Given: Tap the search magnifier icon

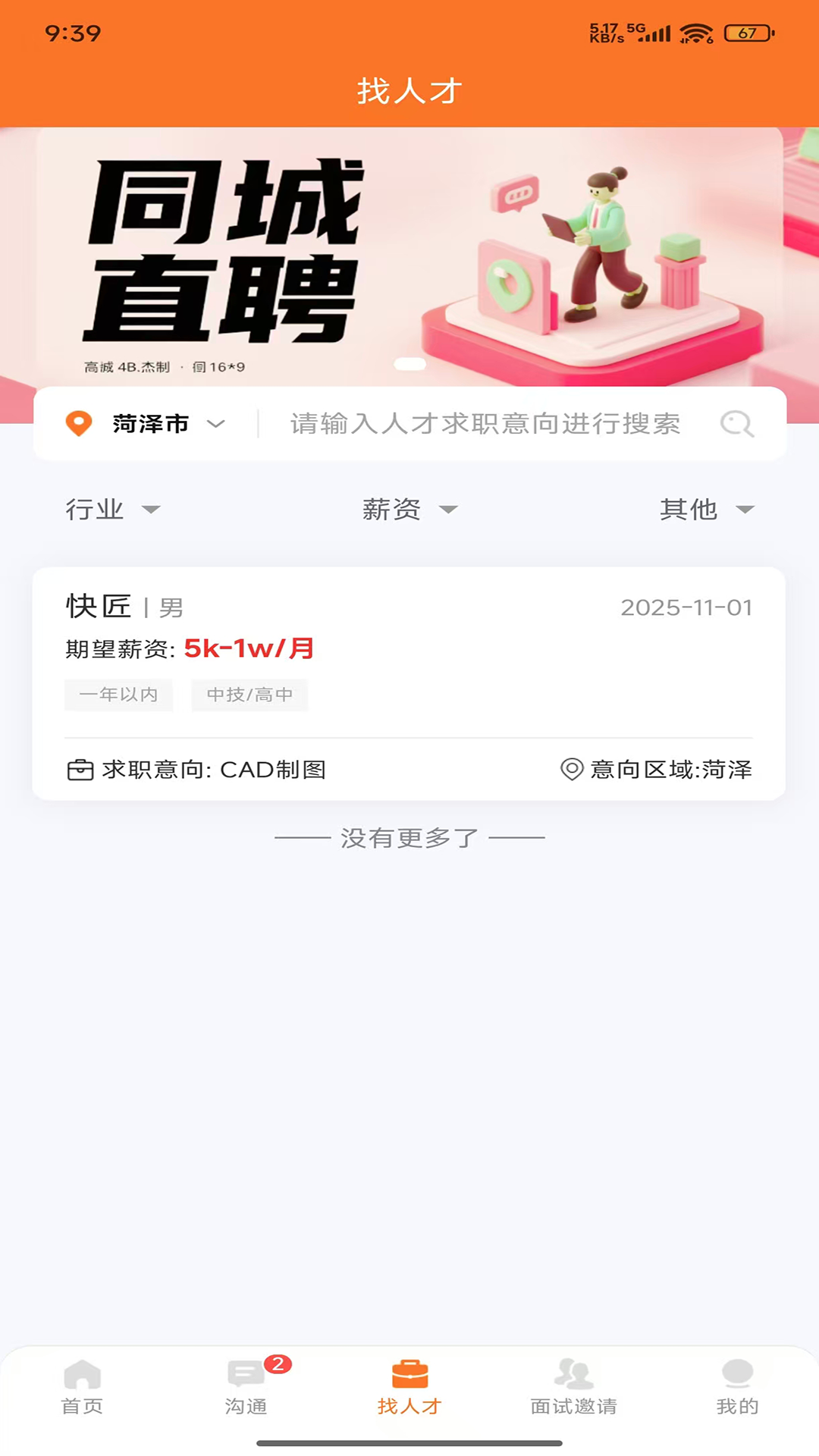Looking at the screenshot, I should tap(736, 424).
